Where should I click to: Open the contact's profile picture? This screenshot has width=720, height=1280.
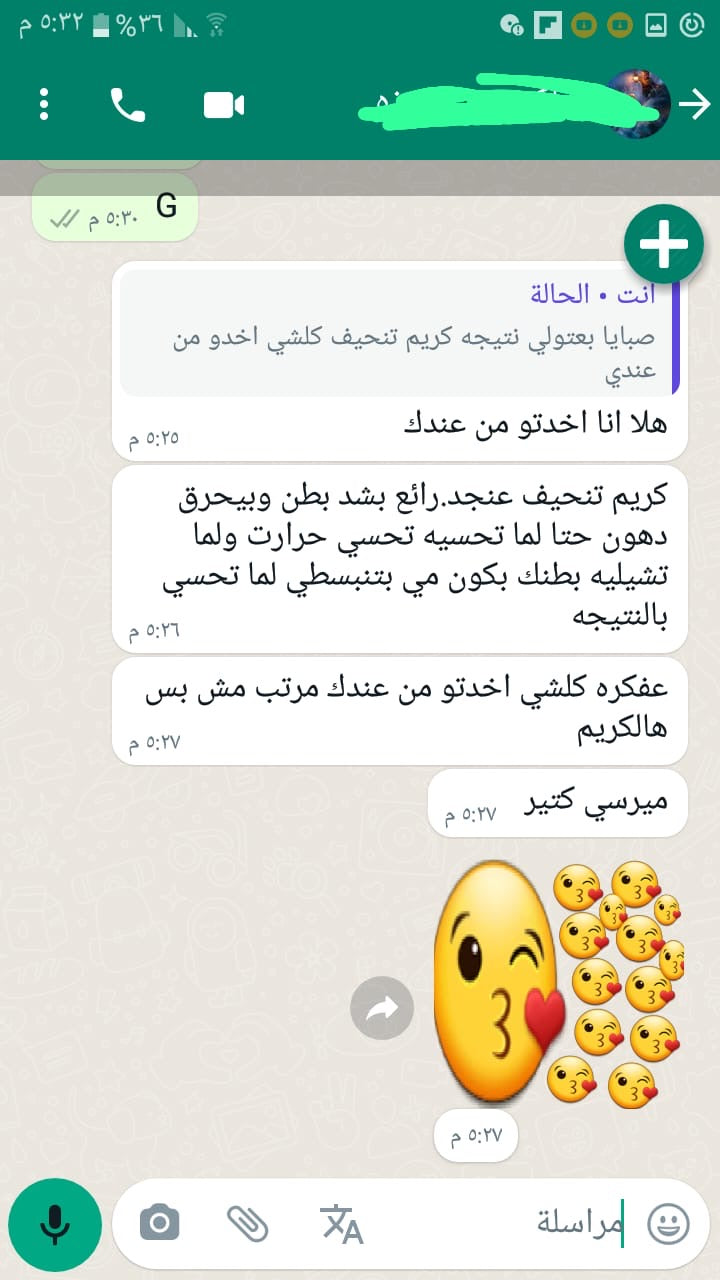click(x=639, y=104)
